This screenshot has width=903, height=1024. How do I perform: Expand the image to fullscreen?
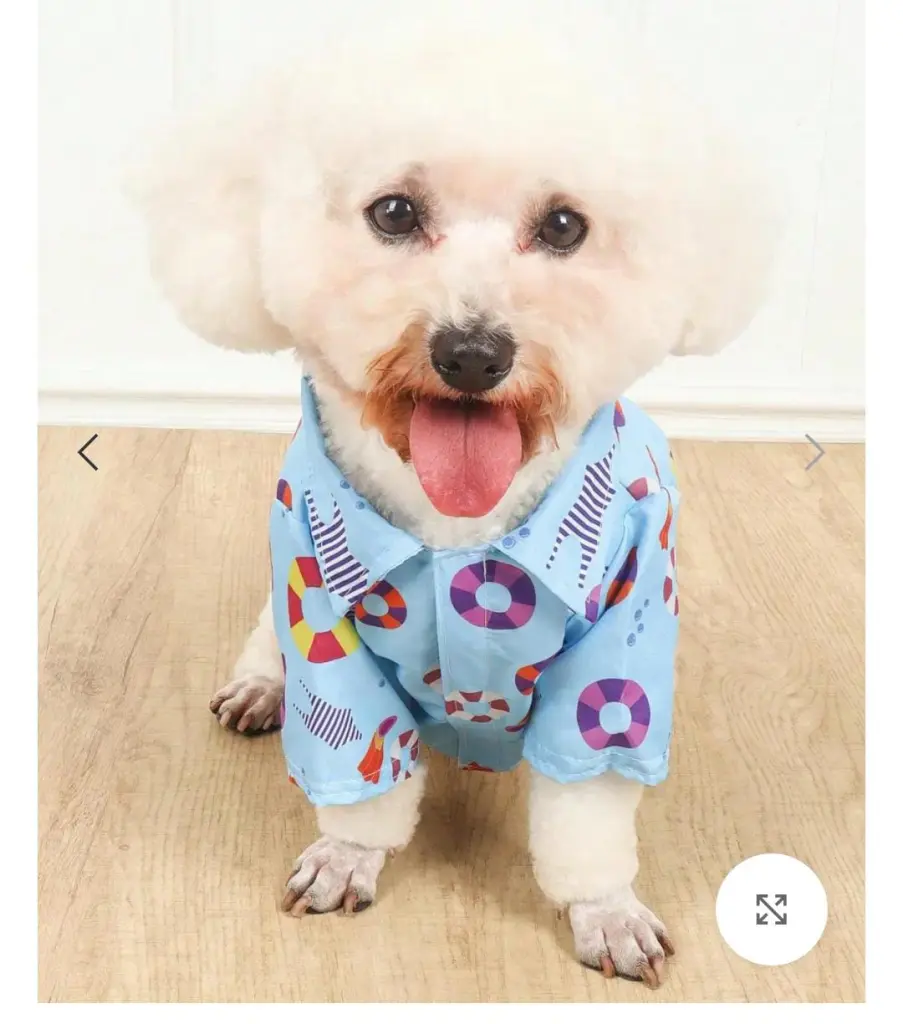771,909
